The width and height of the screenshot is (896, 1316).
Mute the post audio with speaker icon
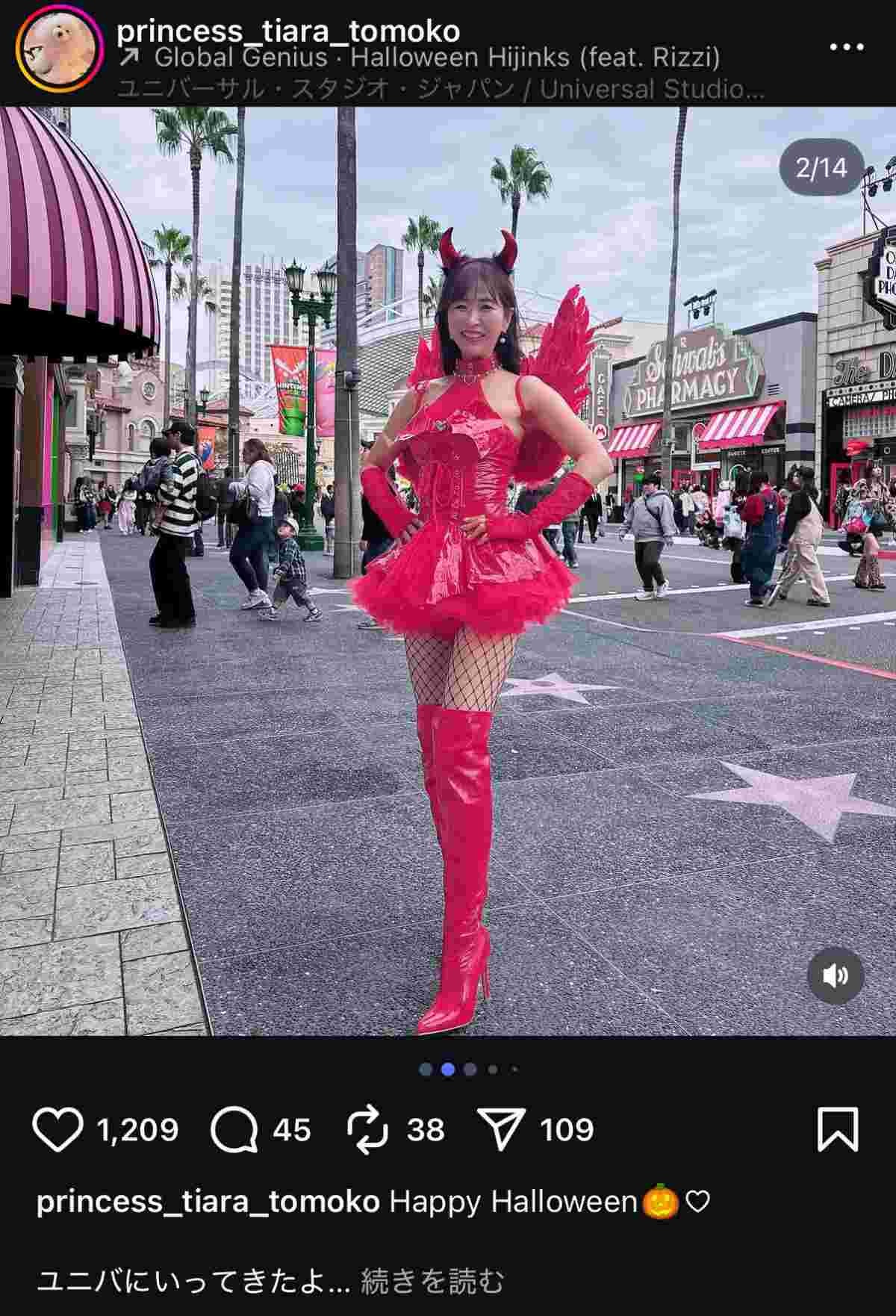836,975
